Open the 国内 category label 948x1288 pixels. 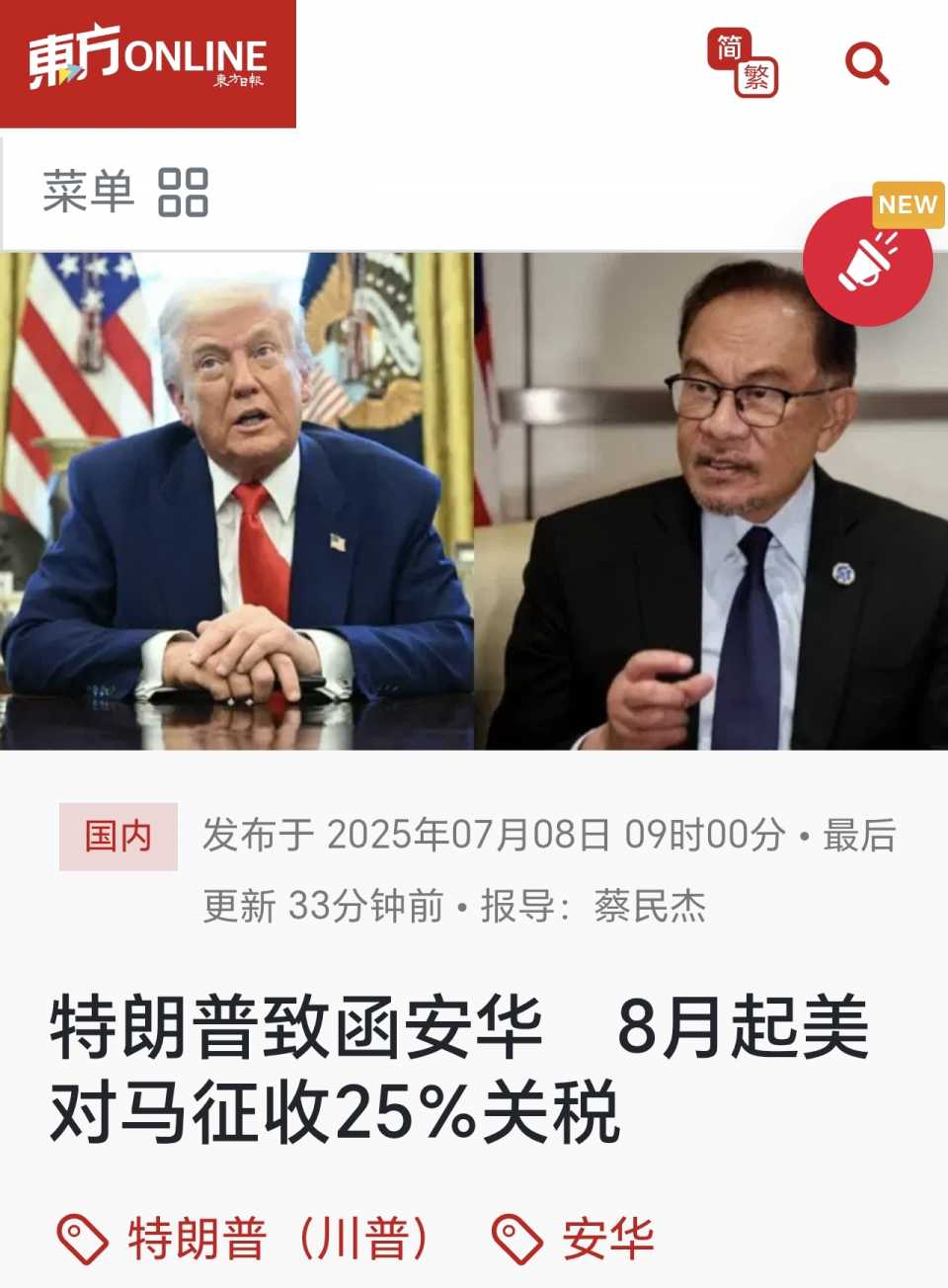(118, 837)
